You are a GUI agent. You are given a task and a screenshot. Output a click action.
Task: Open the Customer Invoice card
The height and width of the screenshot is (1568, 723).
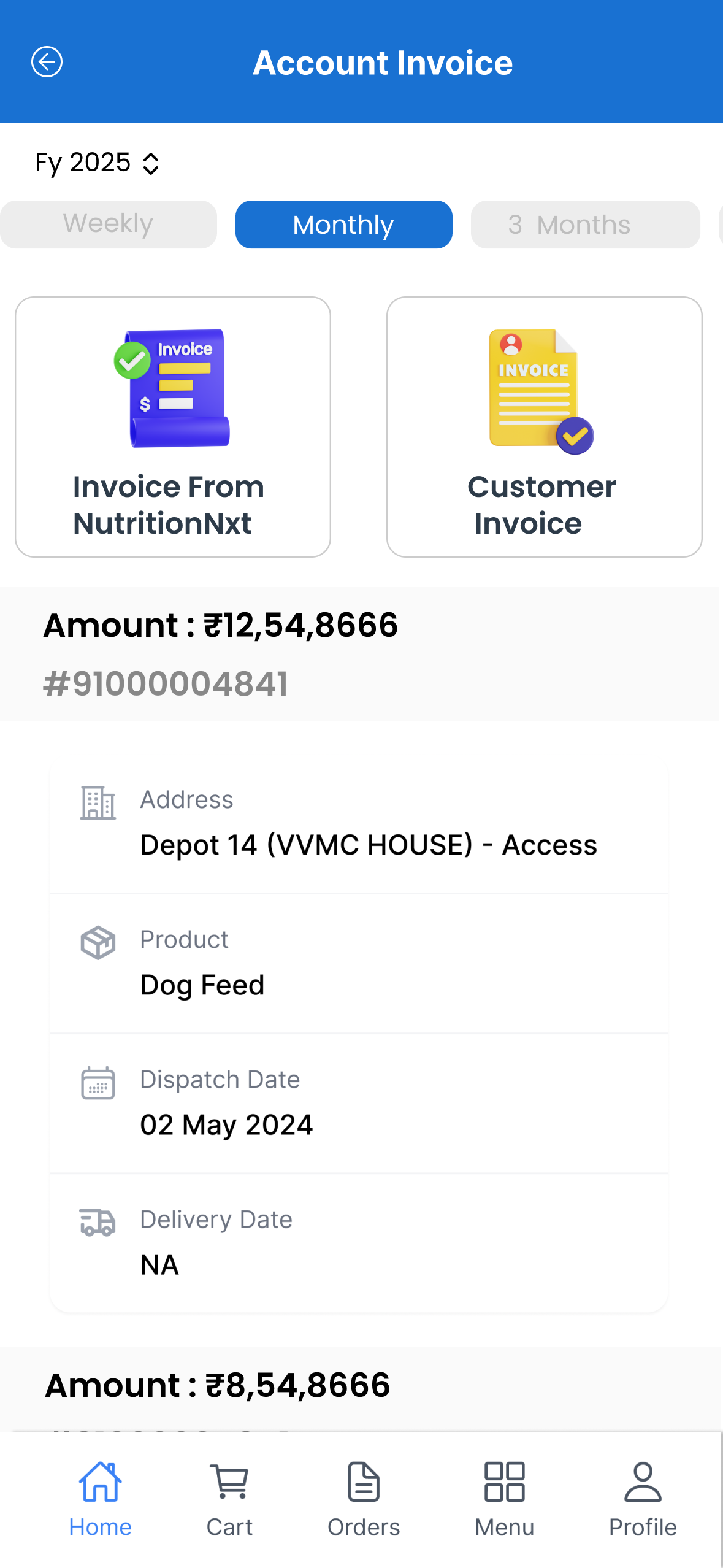[544, 427]
